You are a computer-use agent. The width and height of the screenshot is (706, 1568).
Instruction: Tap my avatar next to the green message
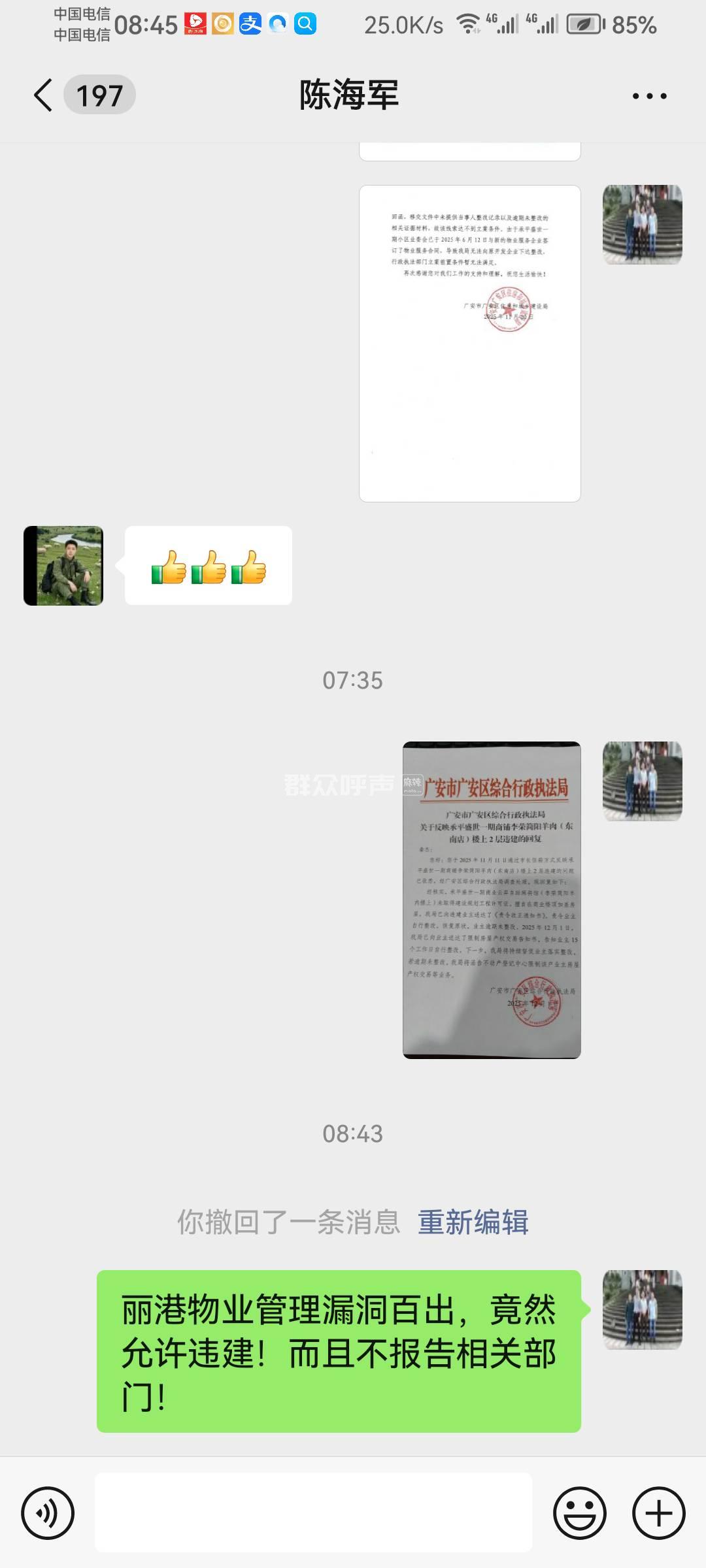642,1309
